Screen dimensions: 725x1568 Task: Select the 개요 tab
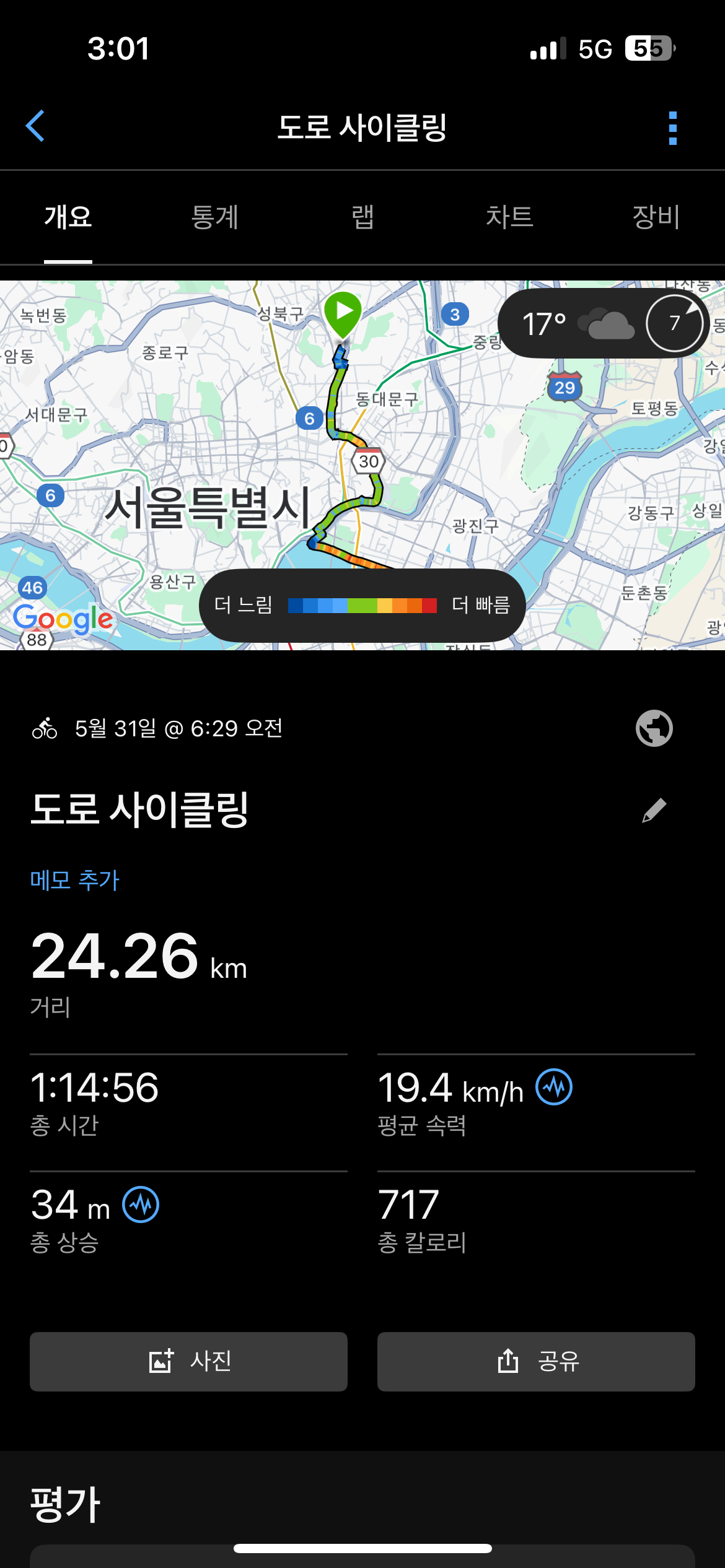tap(68, 217)
